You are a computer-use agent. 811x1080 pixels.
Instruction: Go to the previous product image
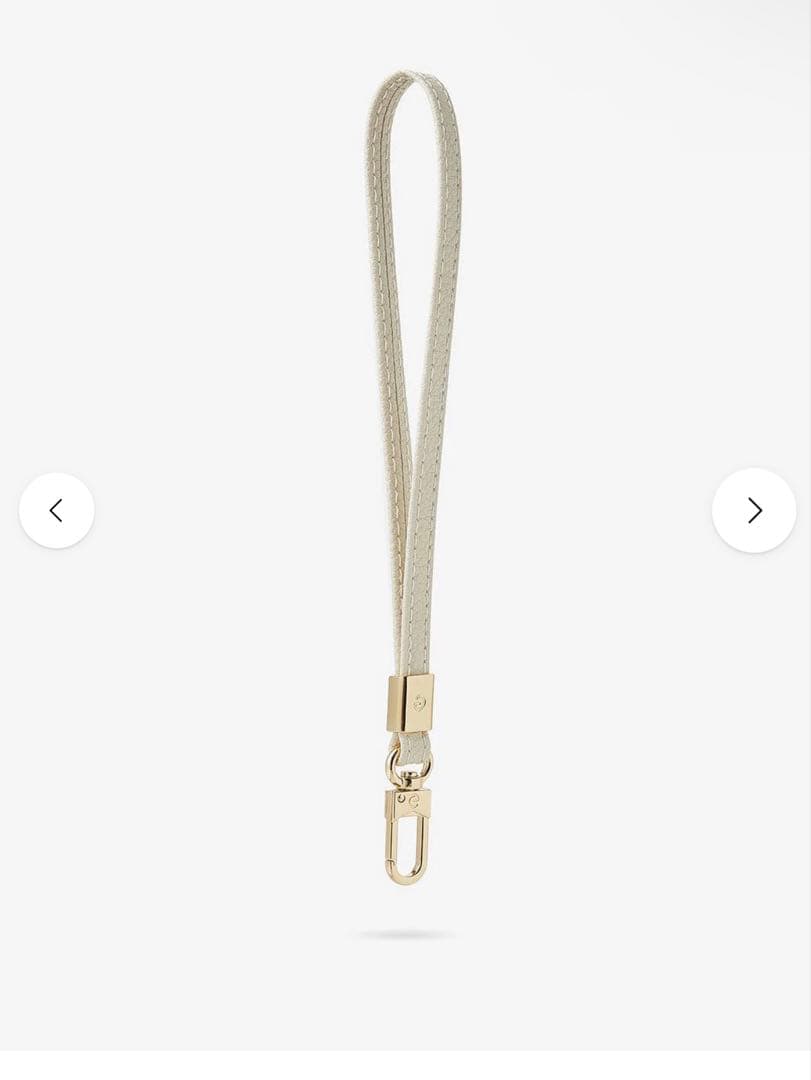click(57, 510)
